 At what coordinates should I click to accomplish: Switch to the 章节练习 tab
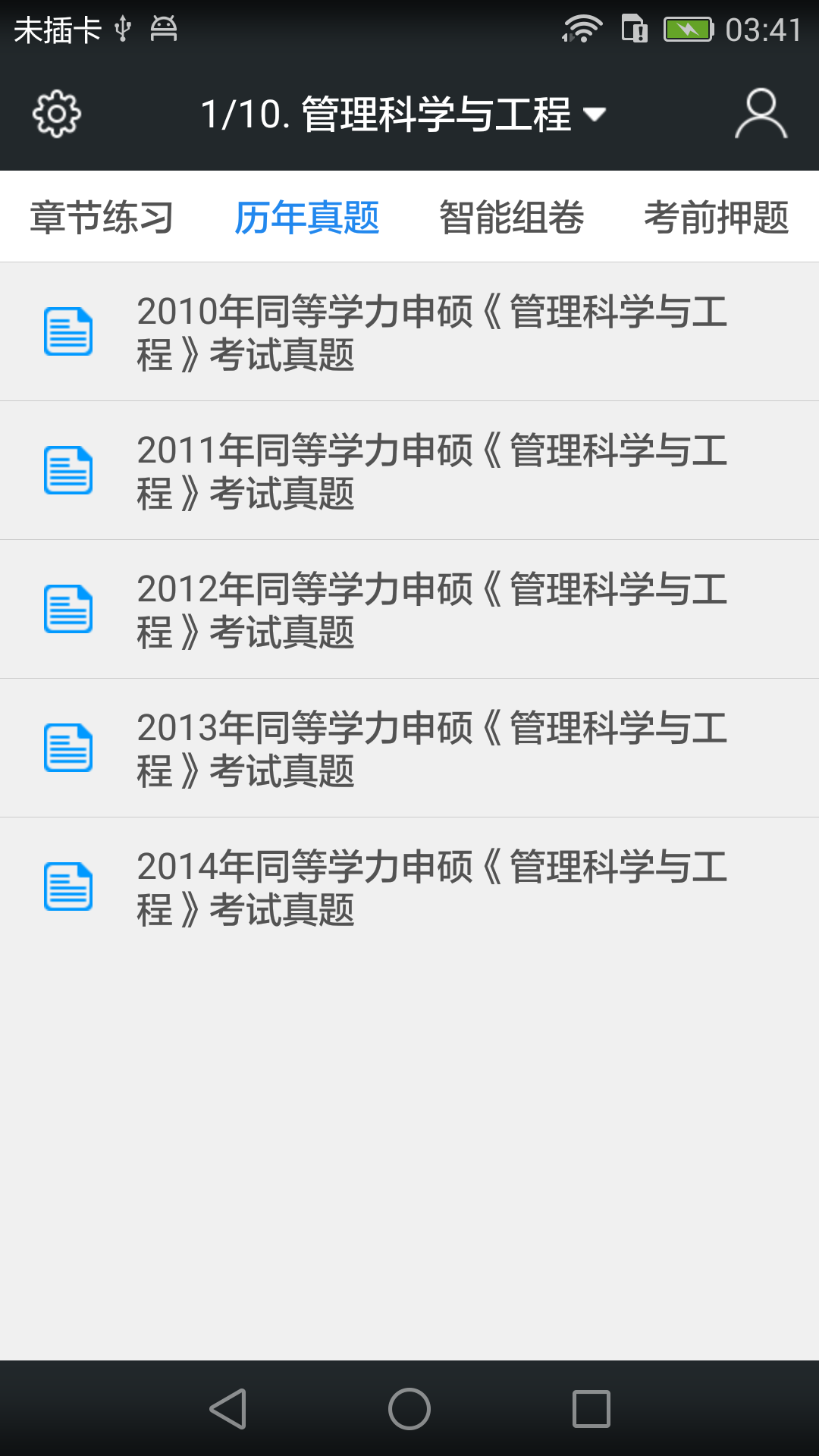pos(101,217)
